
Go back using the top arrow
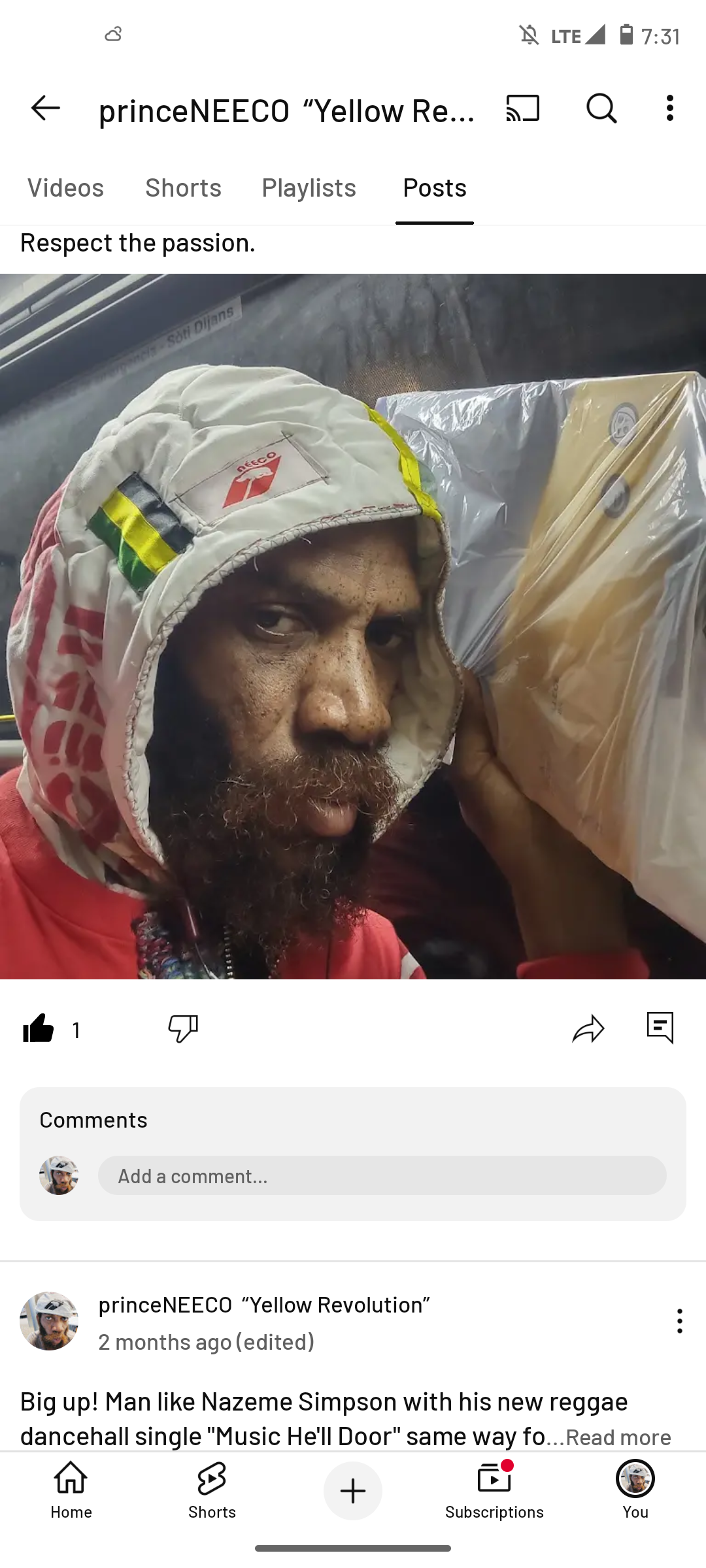(45, 108)
